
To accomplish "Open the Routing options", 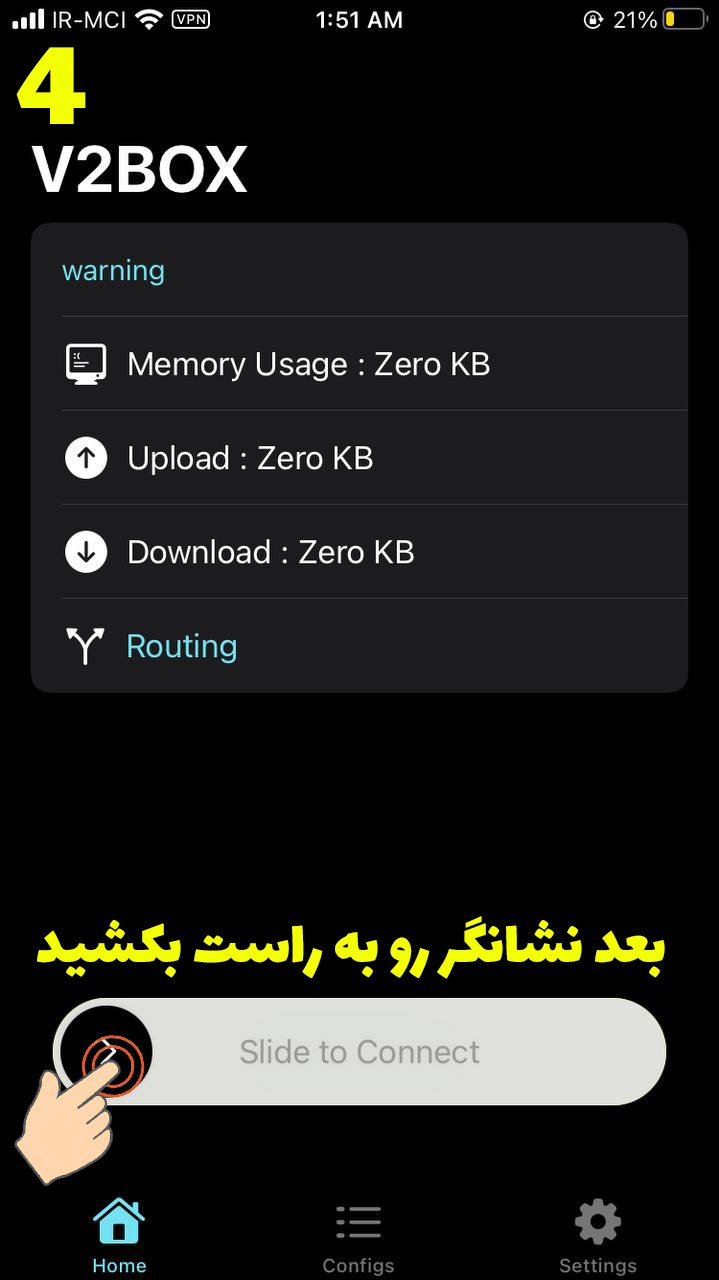I will (x=181, y=647).
